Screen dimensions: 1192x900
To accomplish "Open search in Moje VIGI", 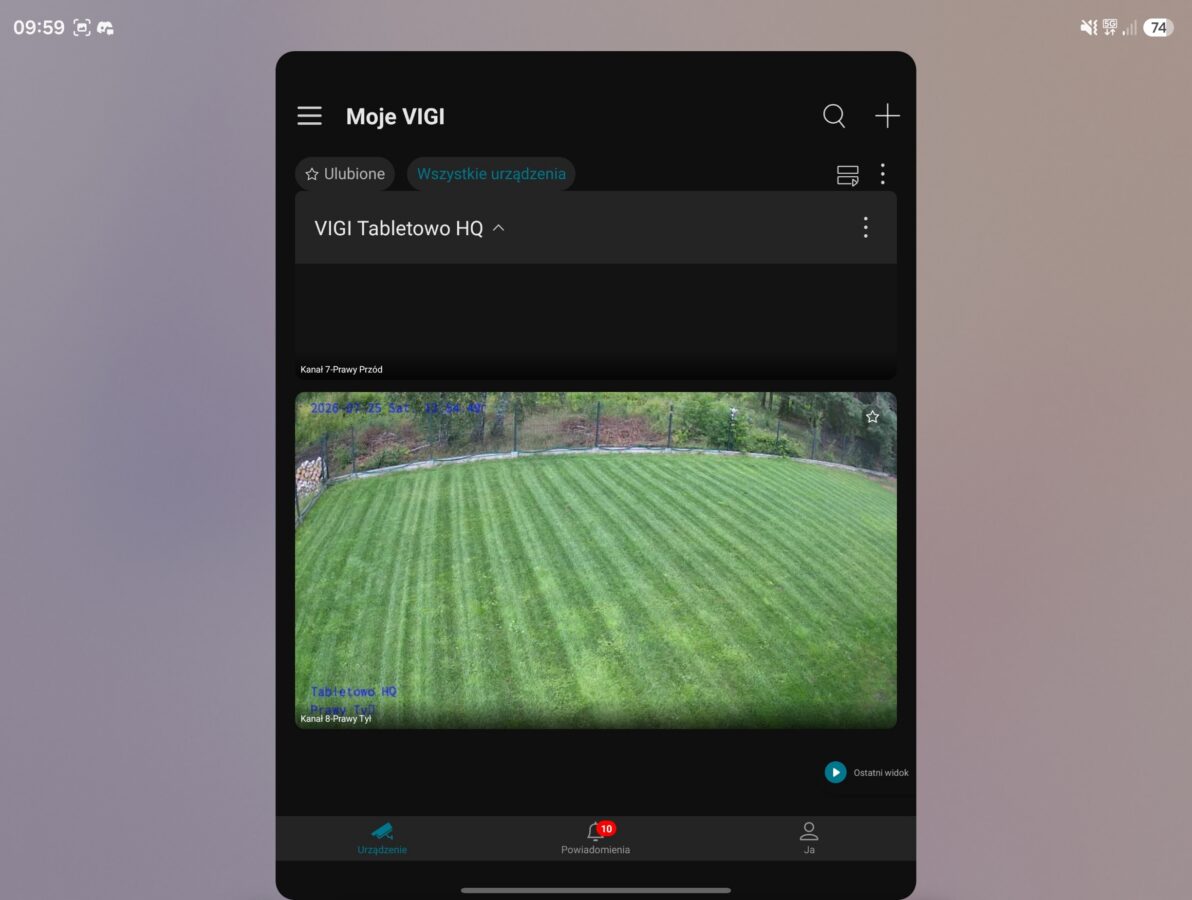I will coord(834,116).
